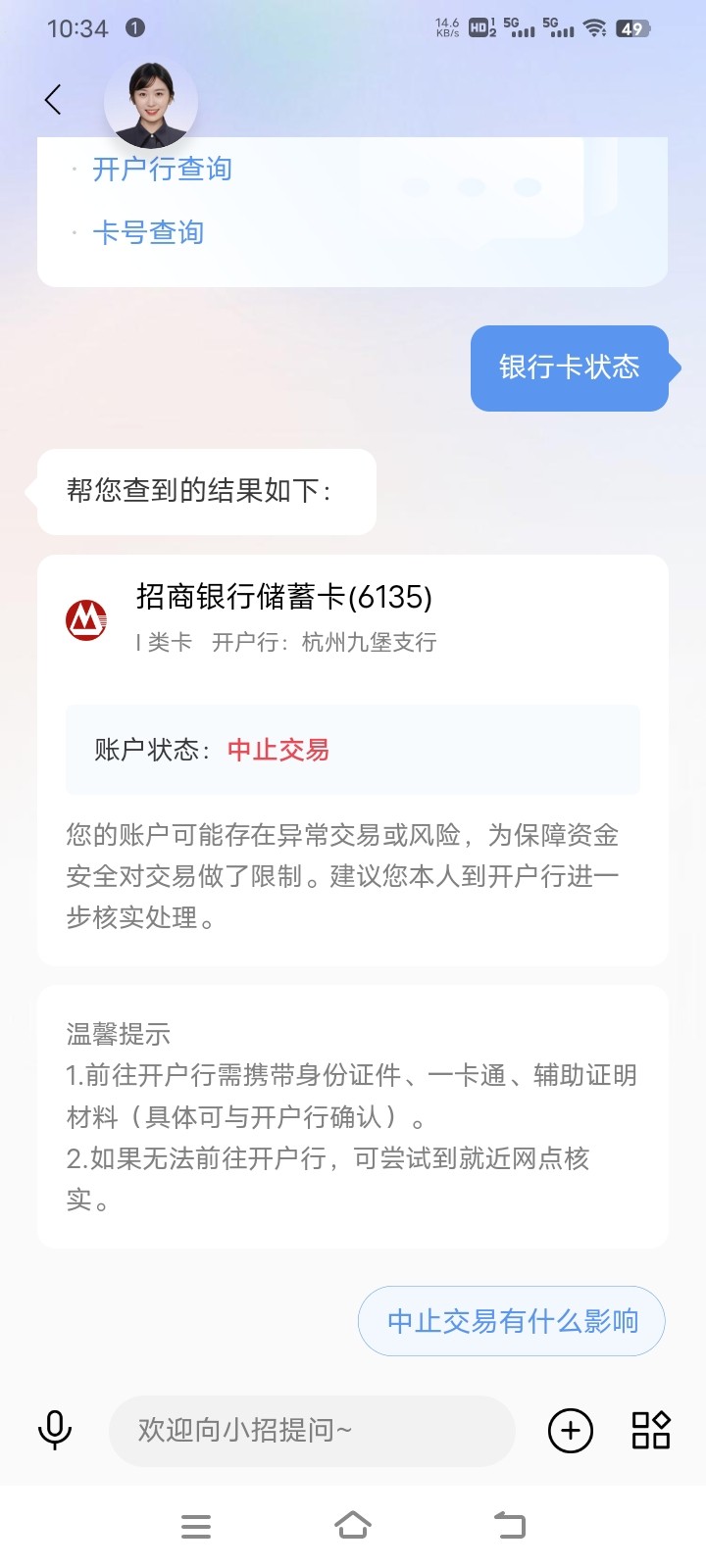Select the 银行卡状态 sent message bubble
706x1568 pixels.
(570, 367)
